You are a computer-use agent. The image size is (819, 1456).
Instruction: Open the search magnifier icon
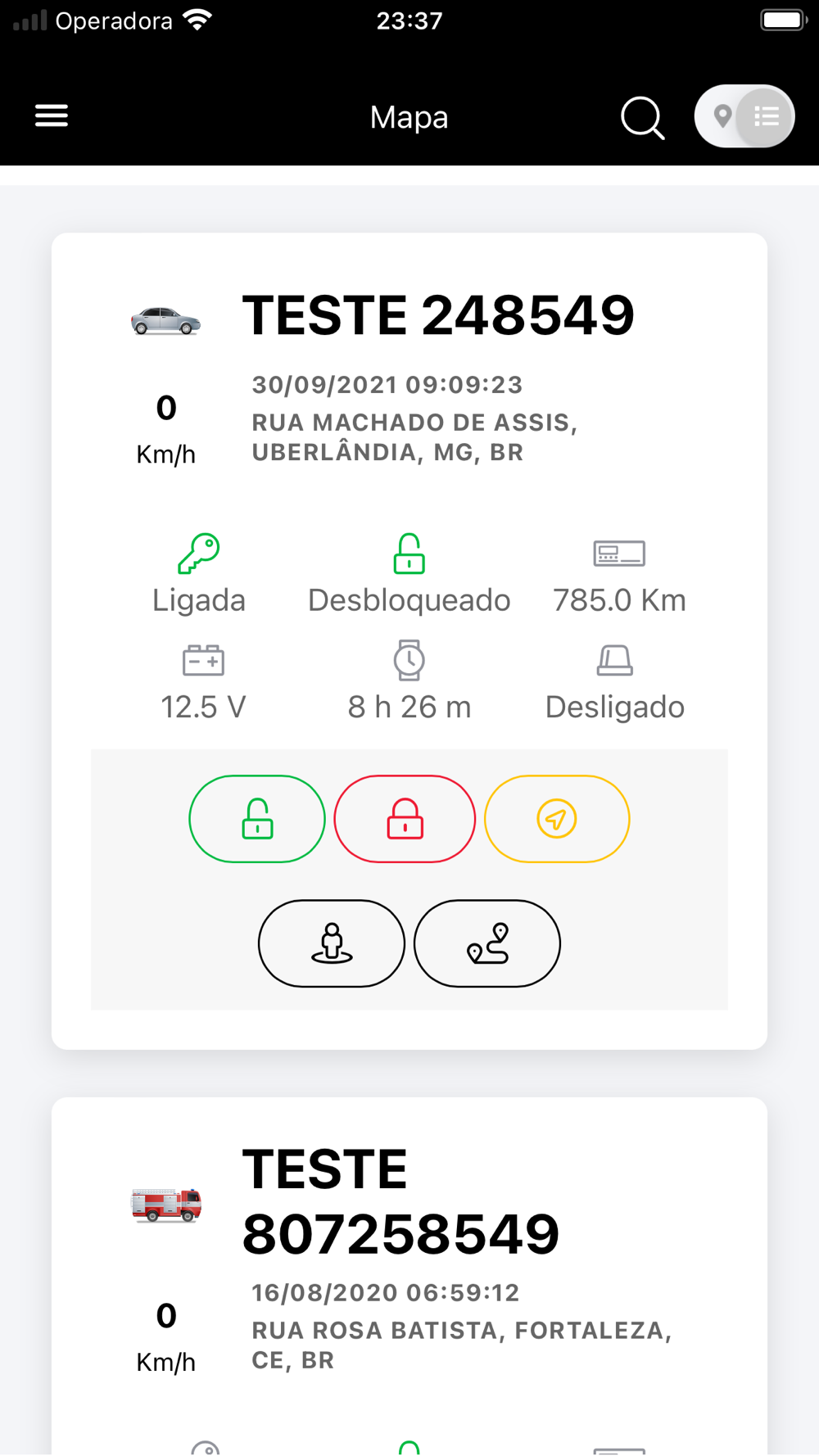[x=642, y=118]
